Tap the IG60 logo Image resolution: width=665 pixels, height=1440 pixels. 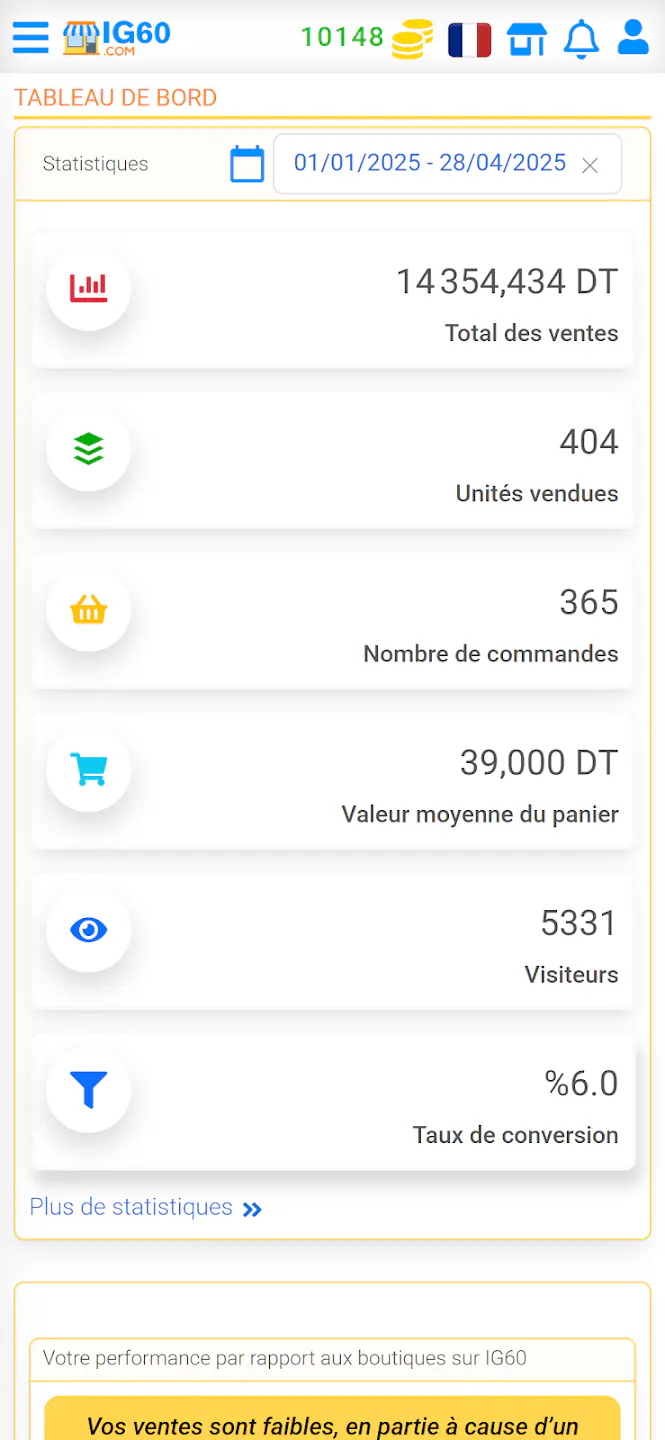coord(116,38)
